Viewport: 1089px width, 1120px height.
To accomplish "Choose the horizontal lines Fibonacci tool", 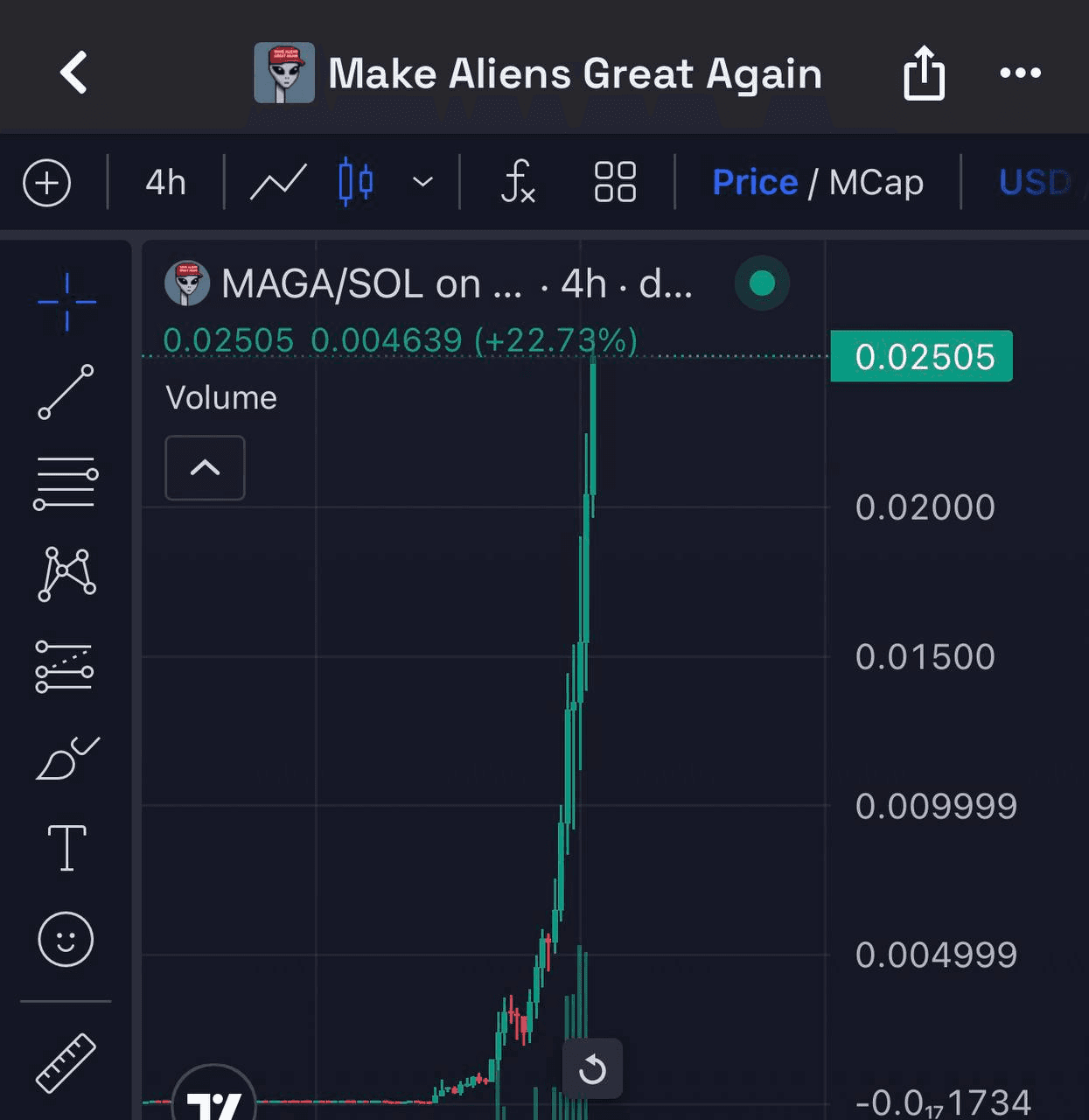I will tap(66, 483).
